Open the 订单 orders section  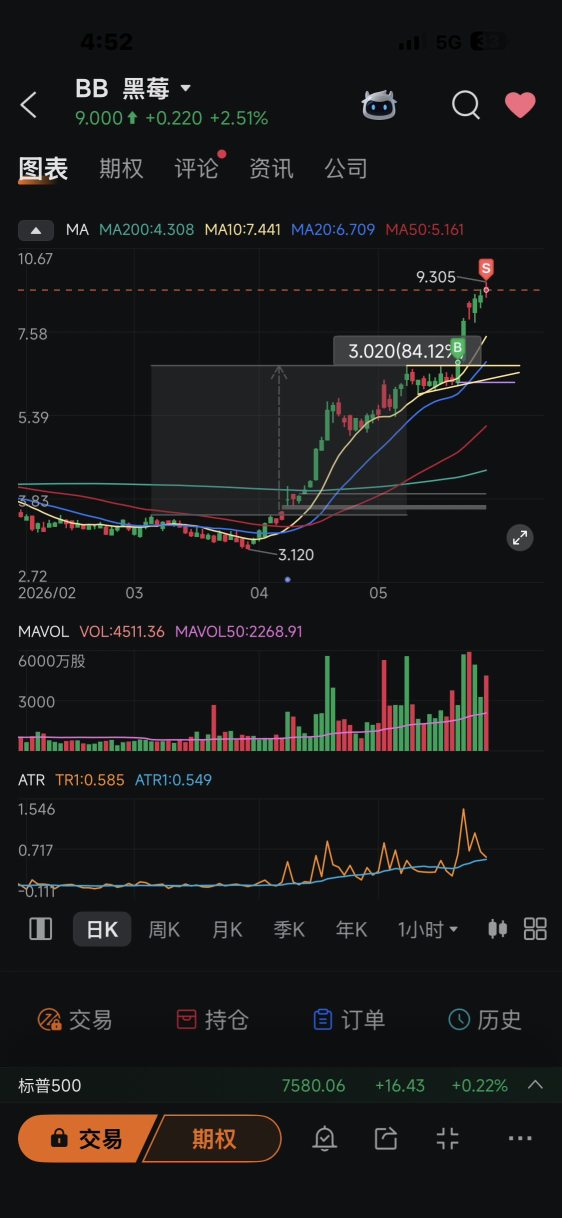pos(348,1020)
